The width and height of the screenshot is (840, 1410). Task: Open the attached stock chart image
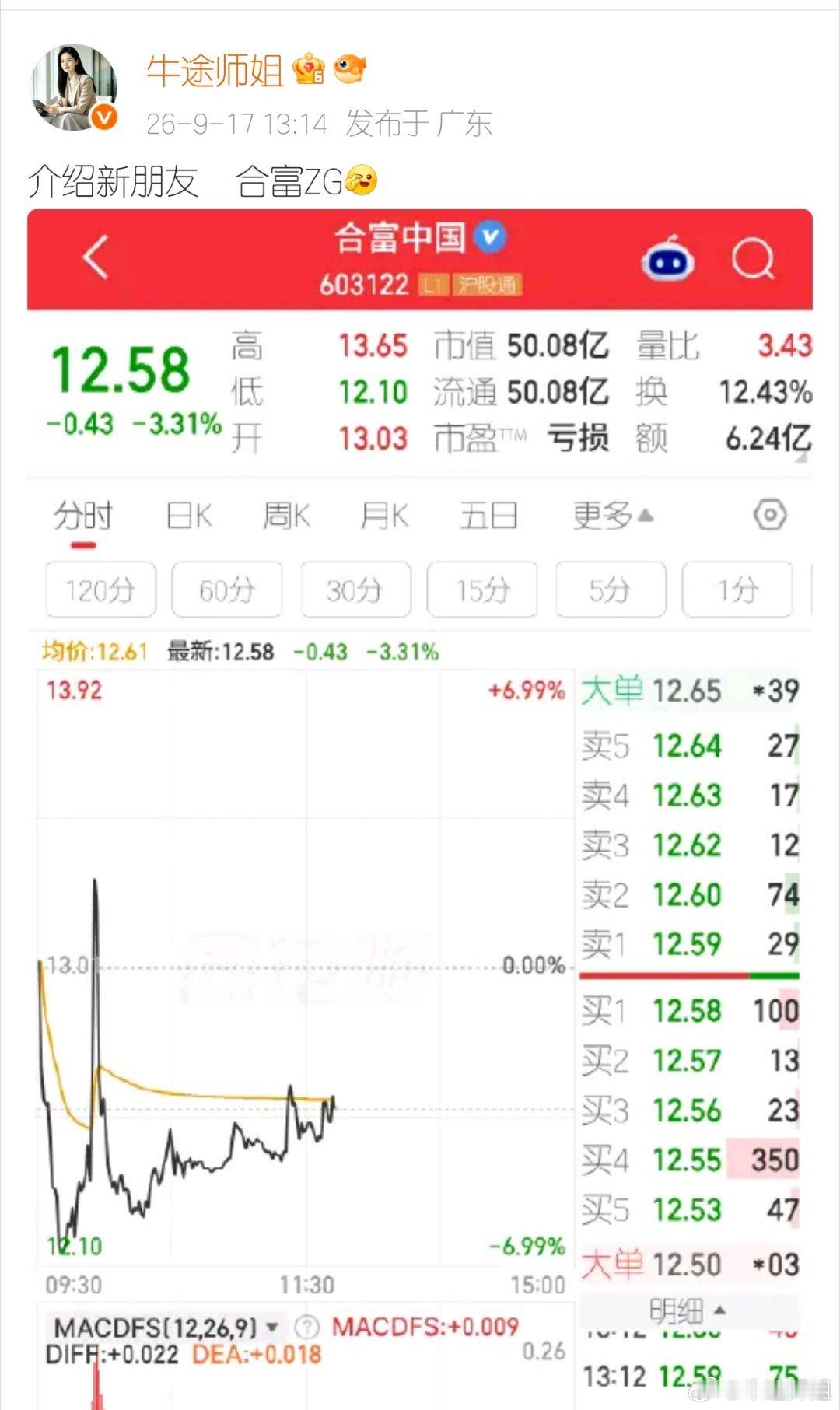[420, 809]
